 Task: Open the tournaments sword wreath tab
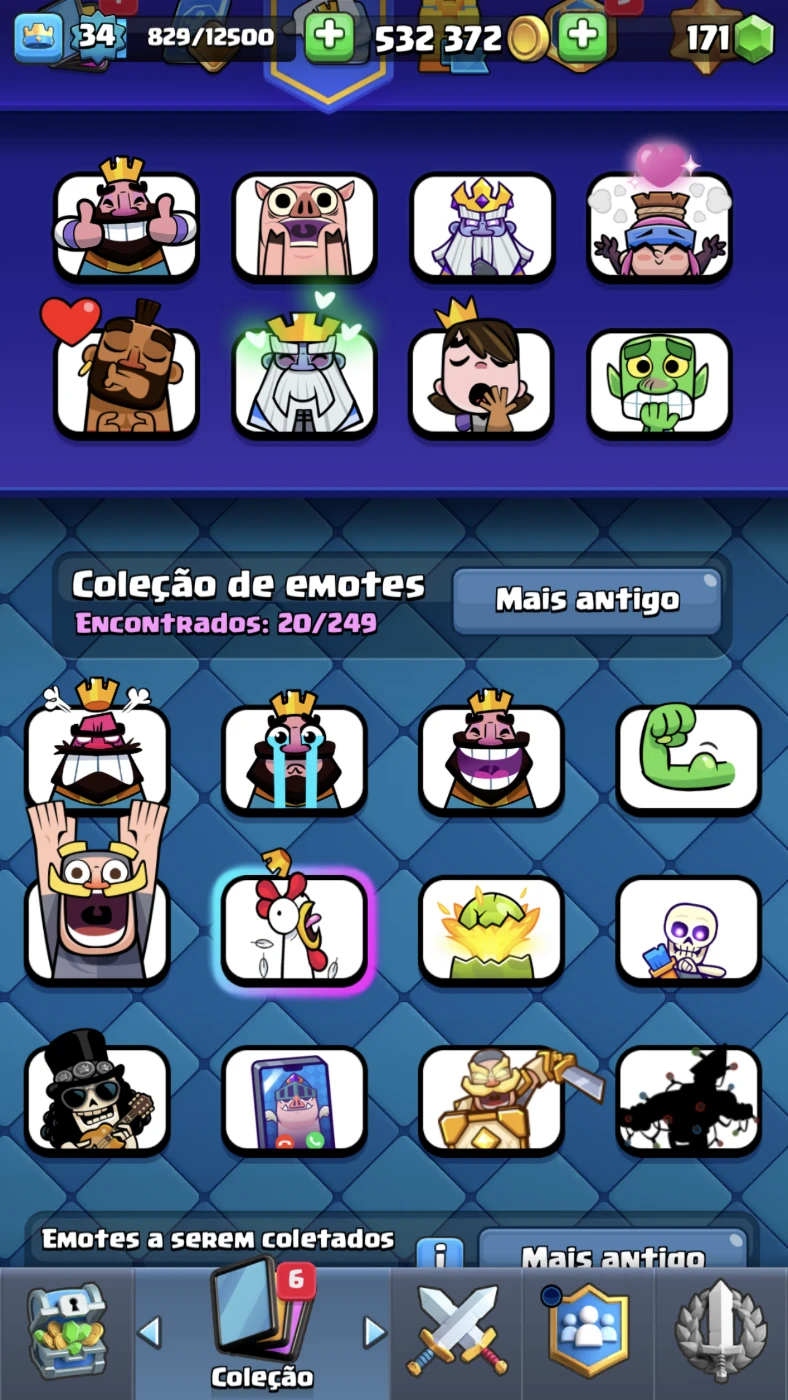coord(720,1333)
